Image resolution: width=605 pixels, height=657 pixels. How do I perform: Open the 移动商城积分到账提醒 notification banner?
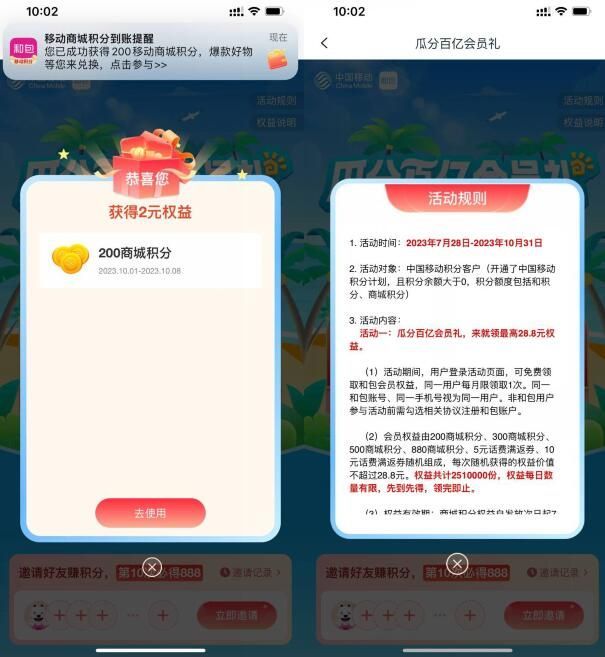tap(150, 52)
